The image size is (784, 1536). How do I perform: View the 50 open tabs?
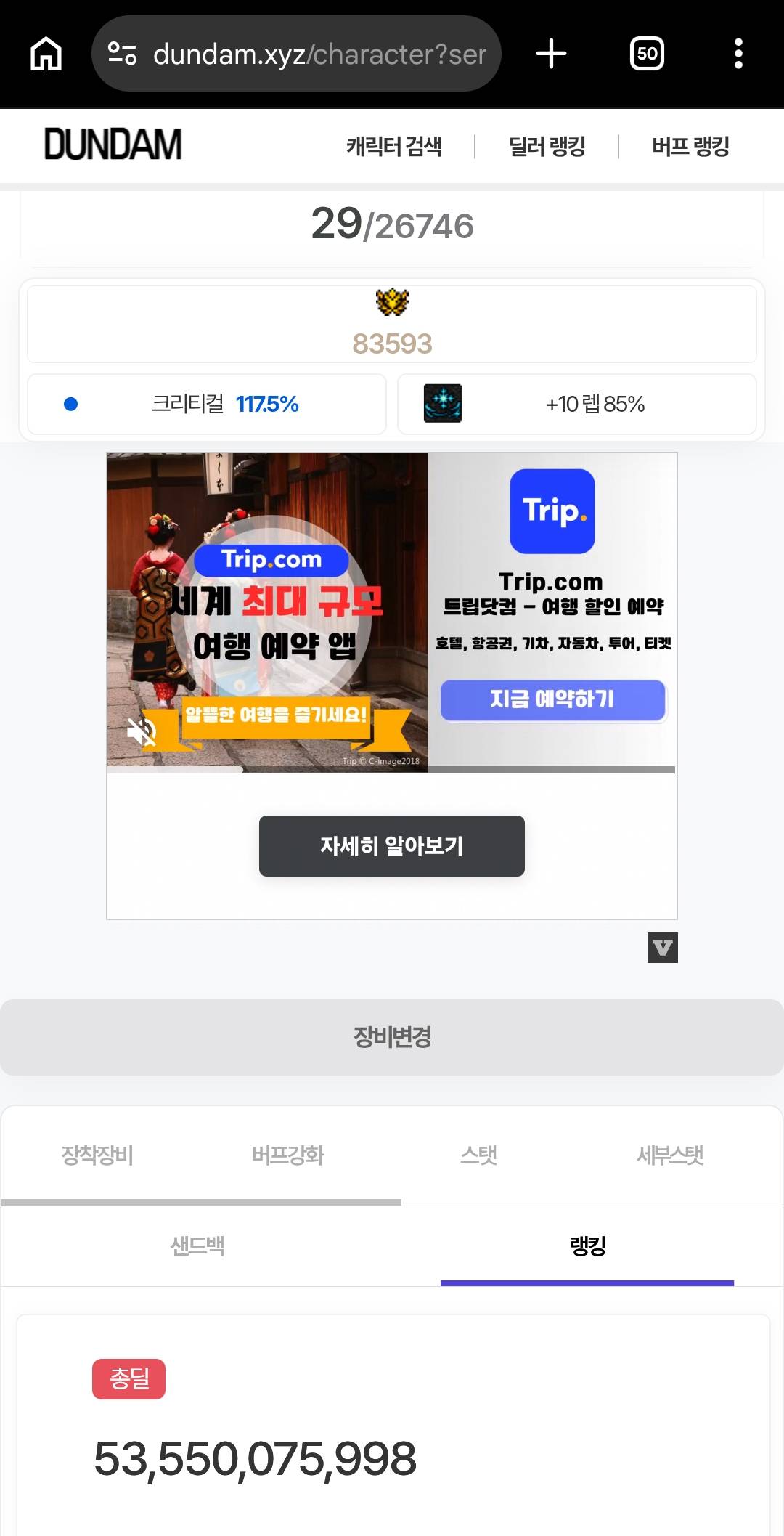[x=647, y=54]
